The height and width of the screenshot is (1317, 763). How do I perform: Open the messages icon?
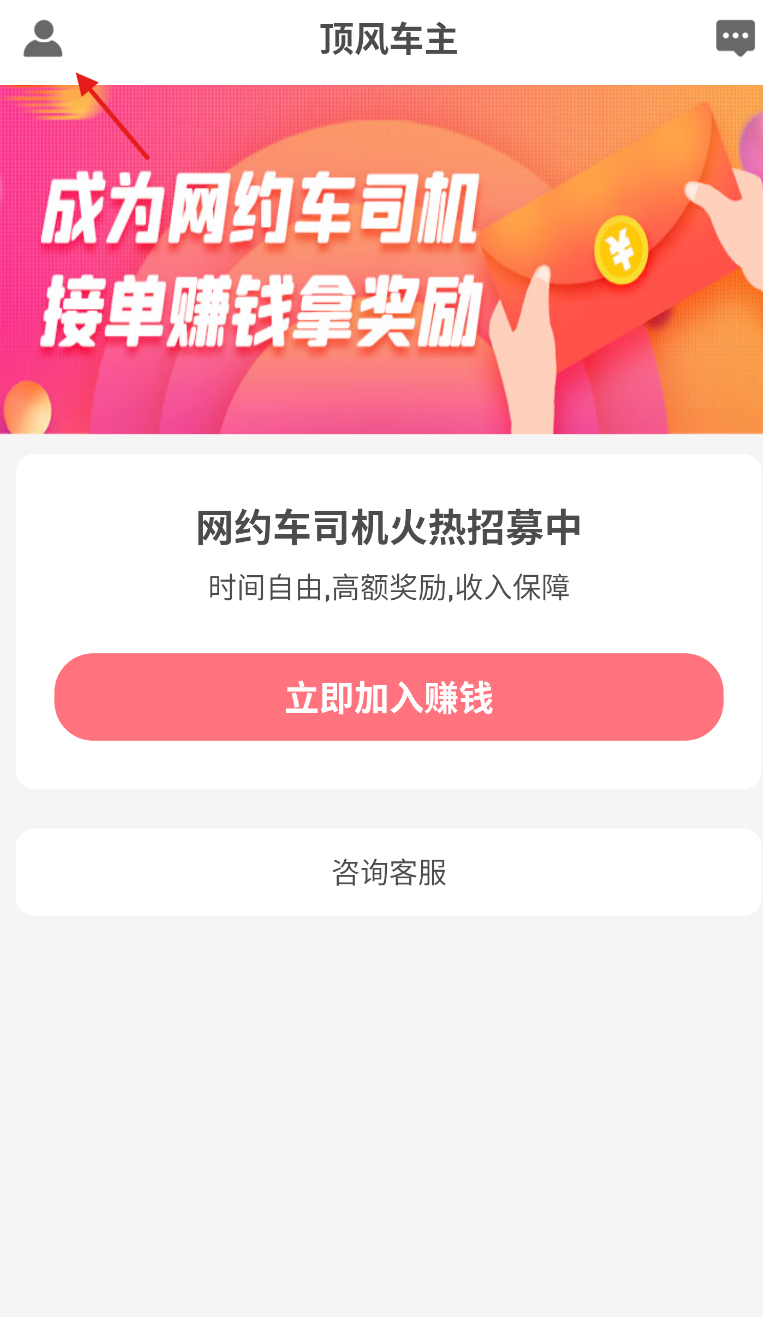tap(735, 38)
